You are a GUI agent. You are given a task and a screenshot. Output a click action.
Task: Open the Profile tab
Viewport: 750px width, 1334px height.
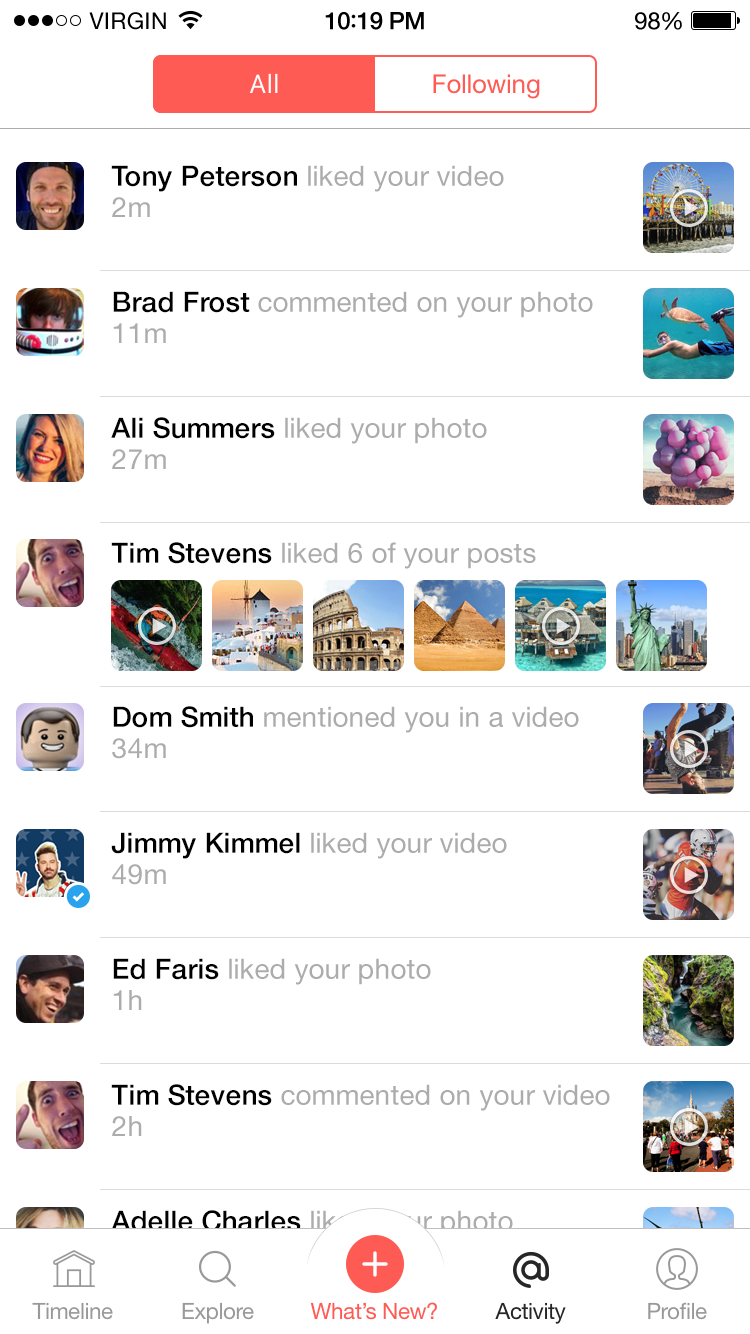click(x=677, y=1285)
